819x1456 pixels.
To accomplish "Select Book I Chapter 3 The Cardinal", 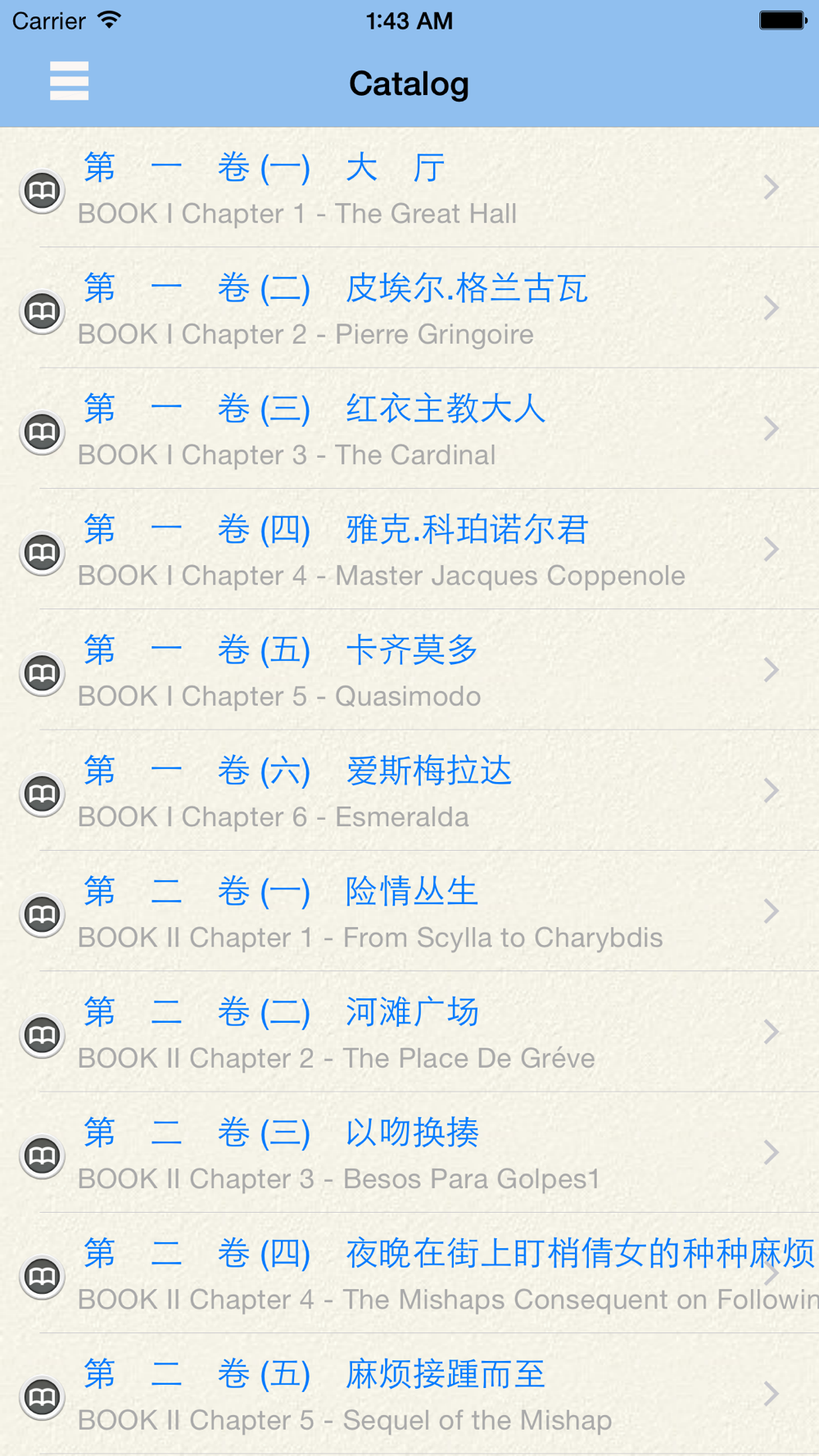I will point(409,428).
